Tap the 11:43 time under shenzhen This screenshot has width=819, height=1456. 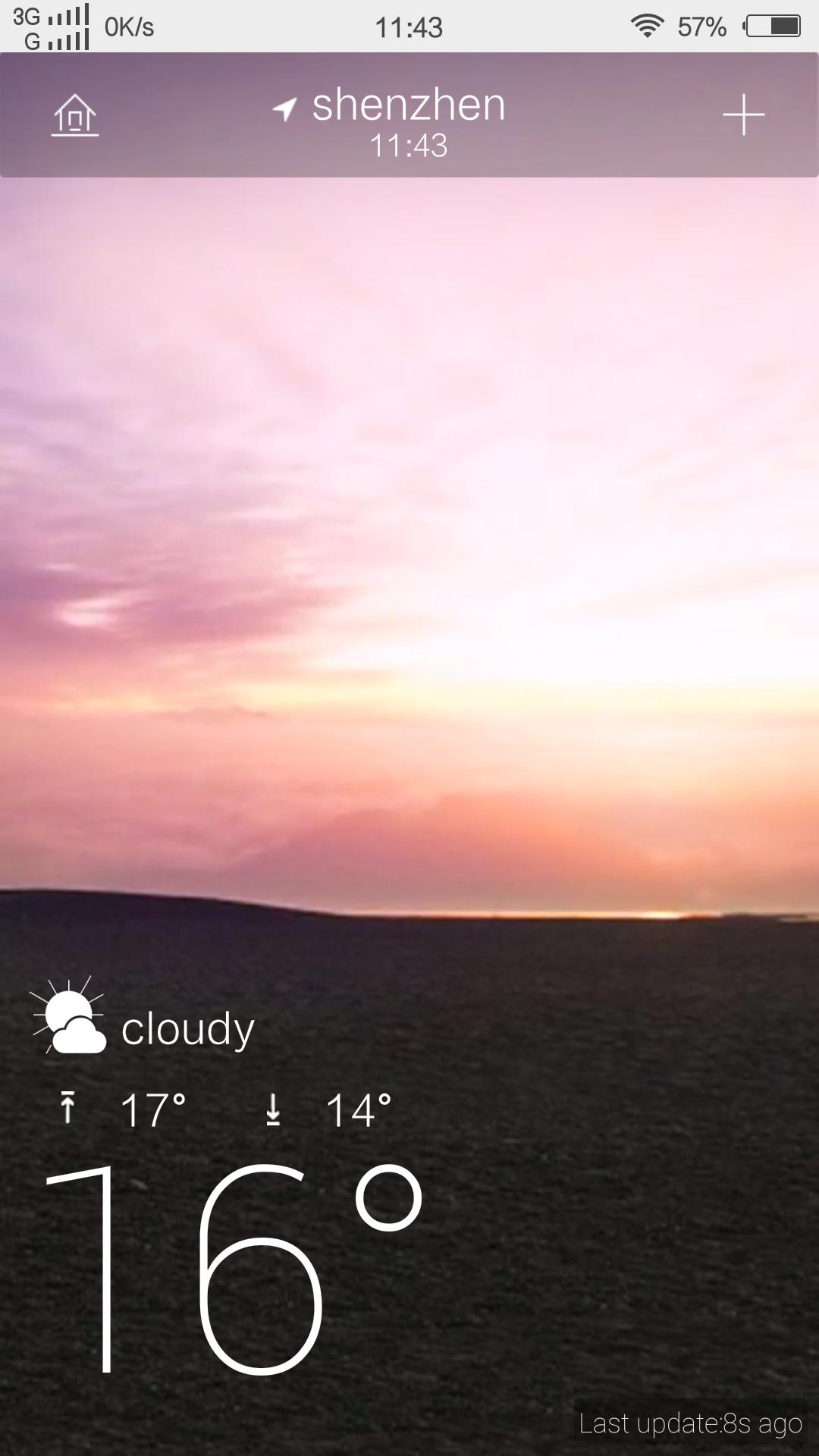(x=409, y=146)
